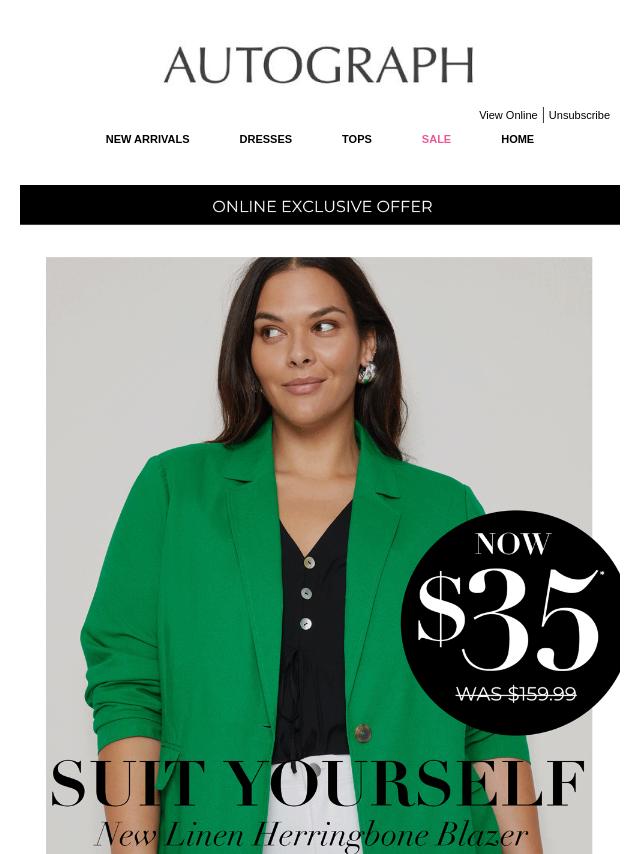Viewport: 640px width, 854px height.
Task: Tap the Unsubscribe link
Action: [578, 115]
